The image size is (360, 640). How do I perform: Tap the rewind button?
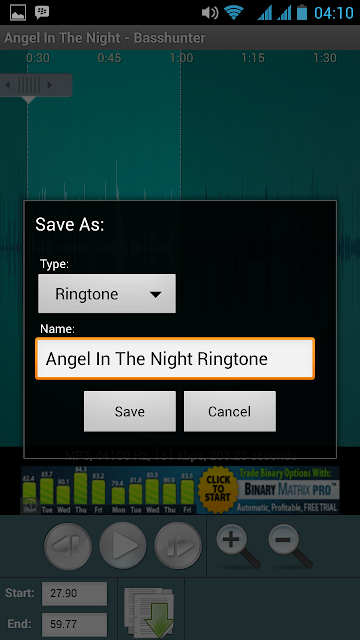[68, 546]
